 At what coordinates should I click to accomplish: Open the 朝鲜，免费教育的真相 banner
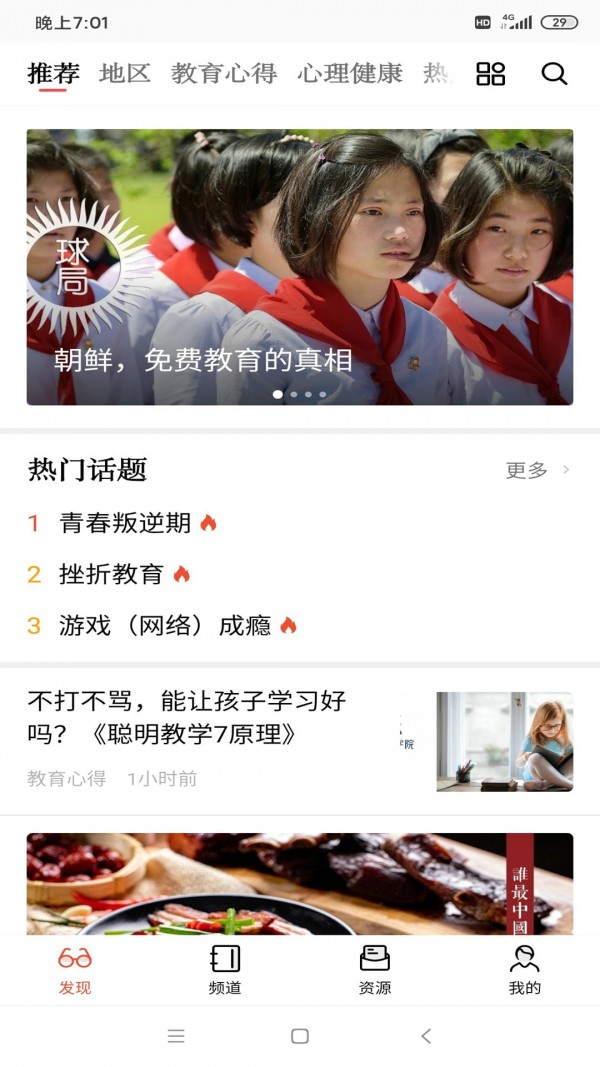(x=300, y=267)
